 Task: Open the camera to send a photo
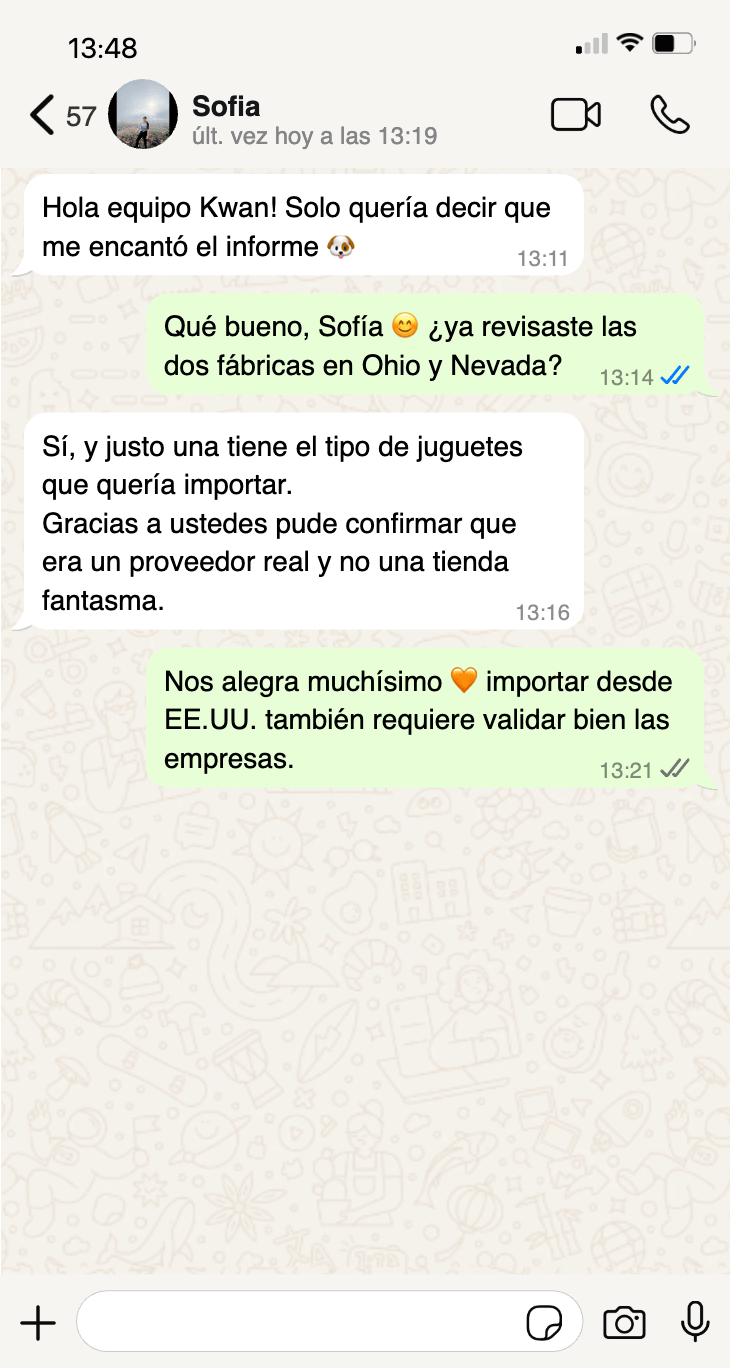(x=624, y=1323)
